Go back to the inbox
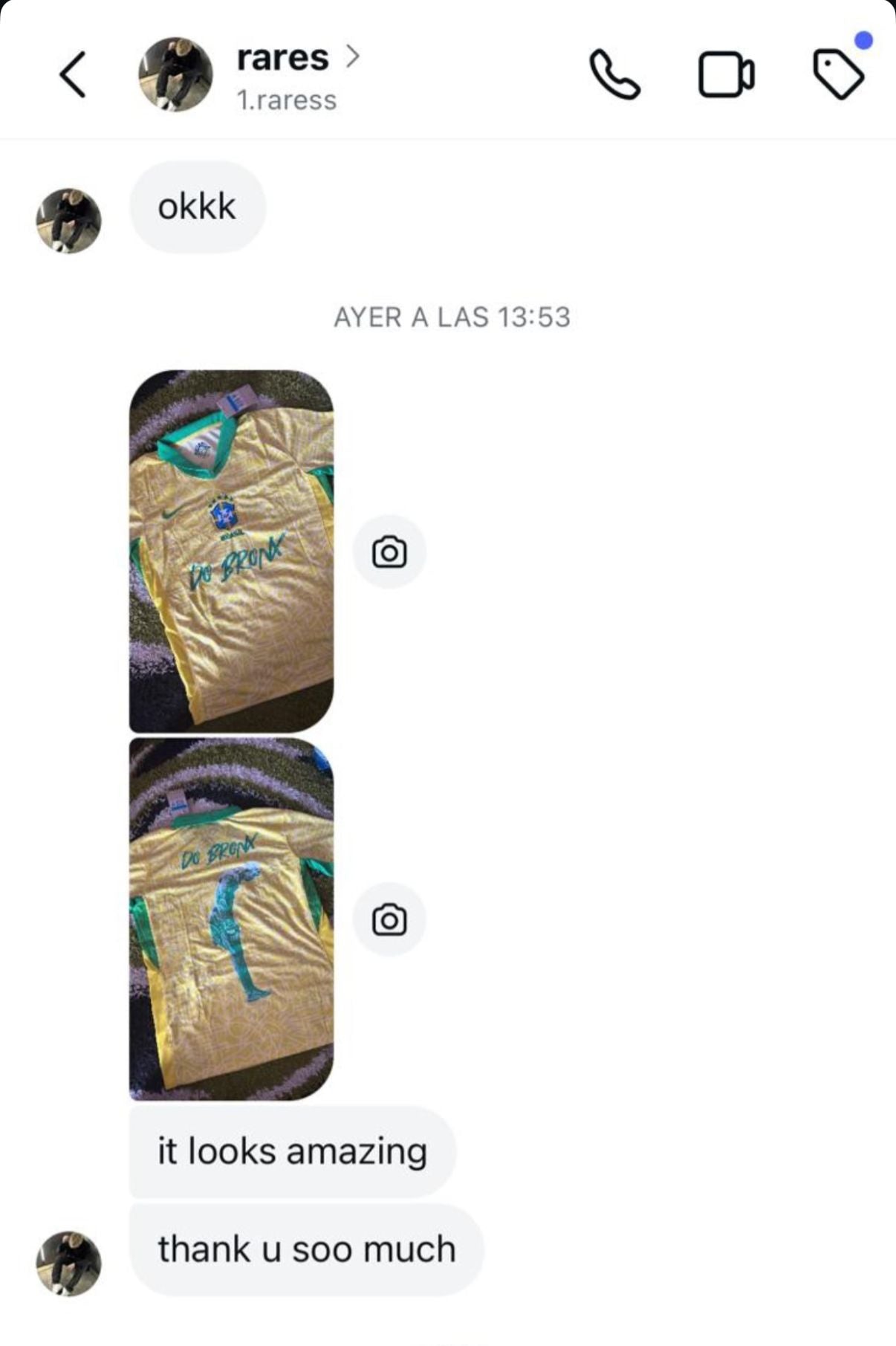This screenshot has height=1346, width=896. [73, 74]
